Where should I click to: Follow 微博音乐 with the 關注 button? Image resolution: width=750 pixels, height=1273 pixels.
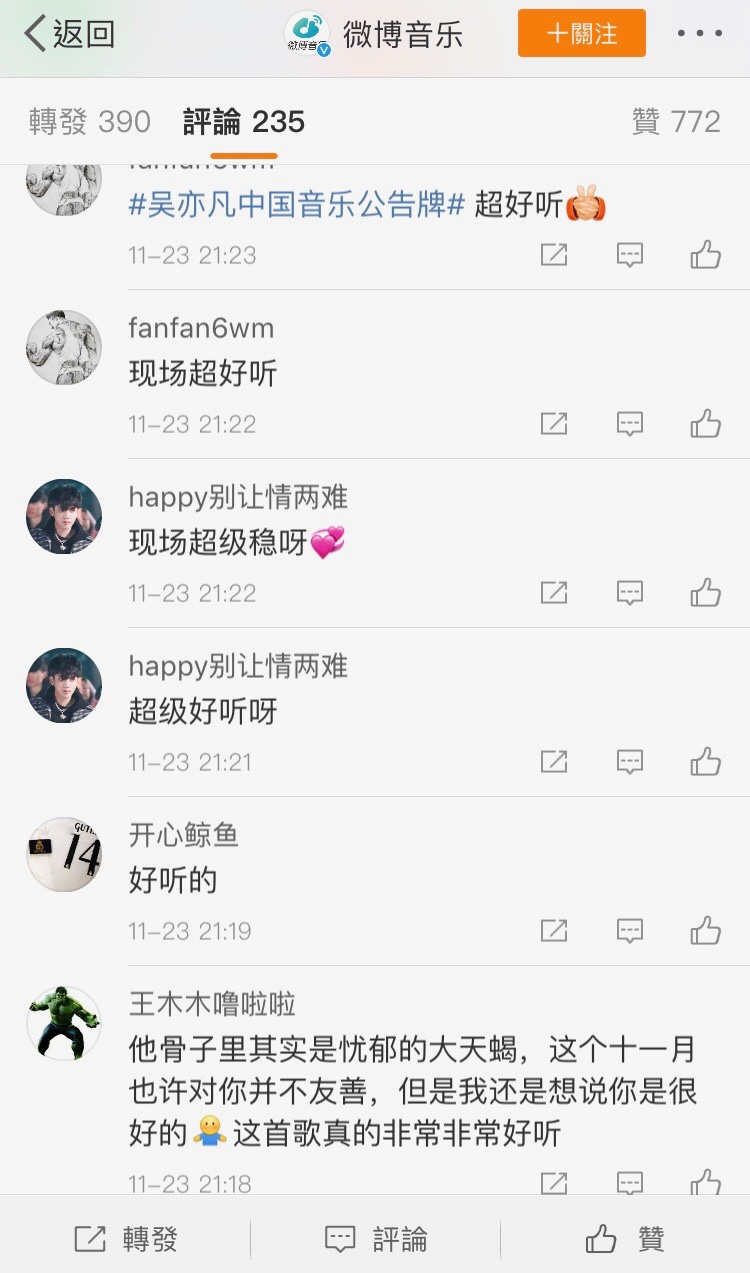click(581, 34)
